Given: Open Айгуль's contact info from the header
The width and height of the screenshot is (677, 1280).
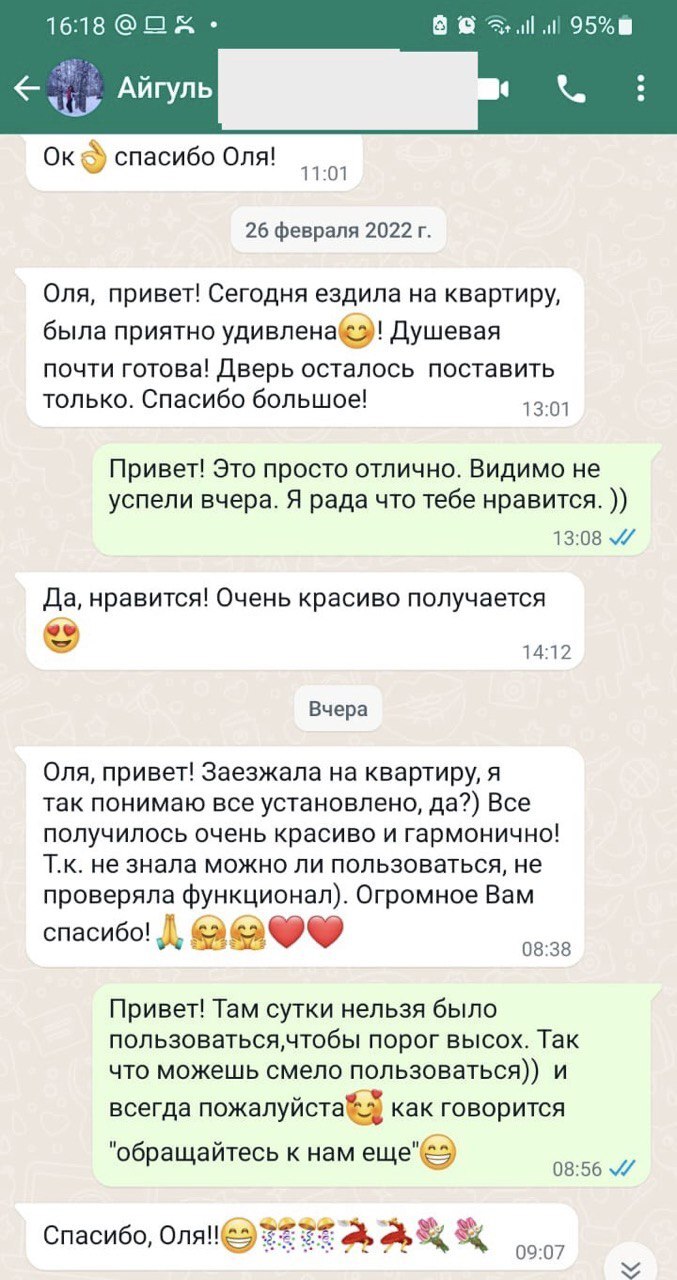Looking at the screenshot, I should coord(165,89).
